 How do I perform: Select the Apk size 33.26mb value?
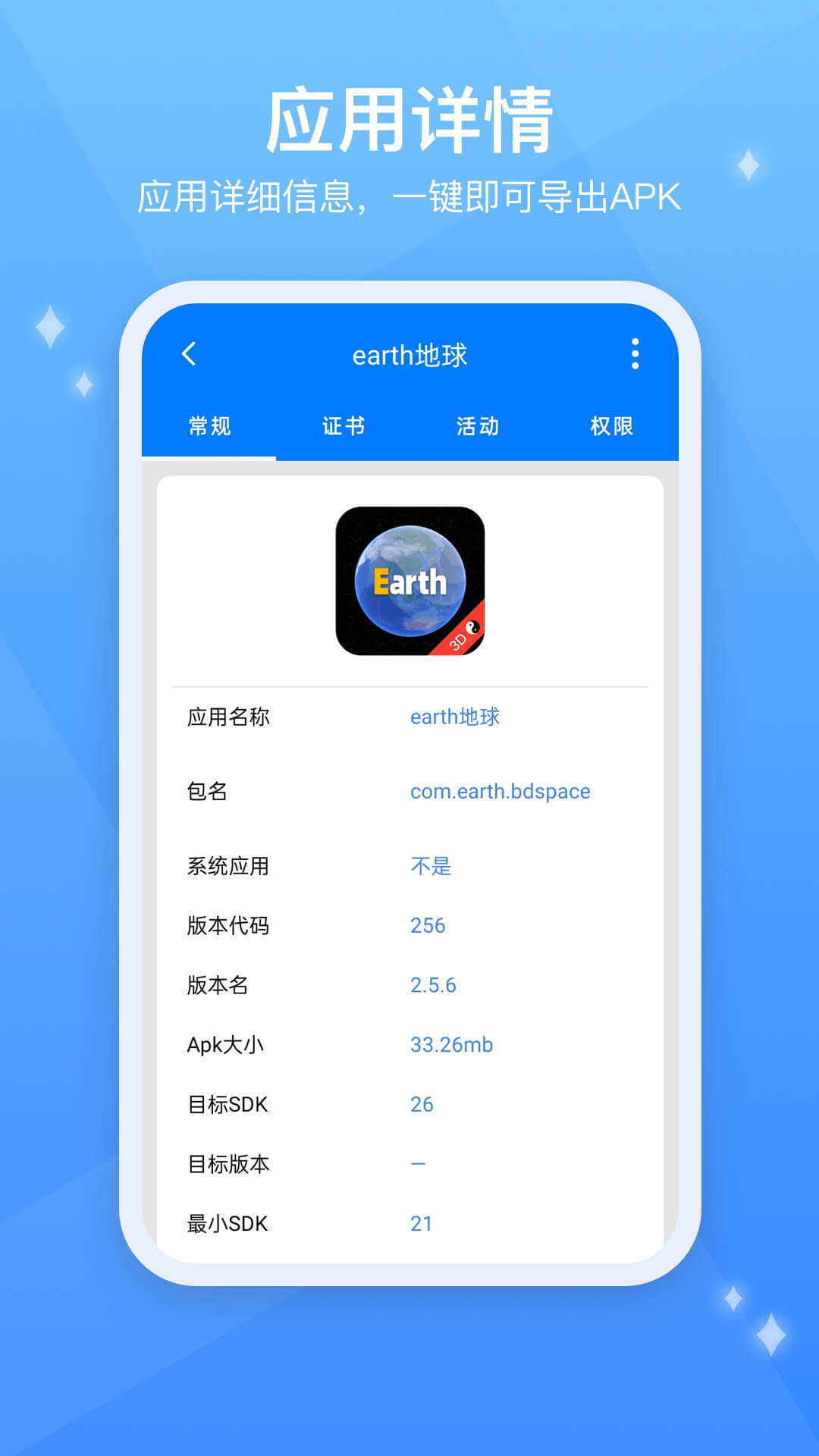(450, 1044)
